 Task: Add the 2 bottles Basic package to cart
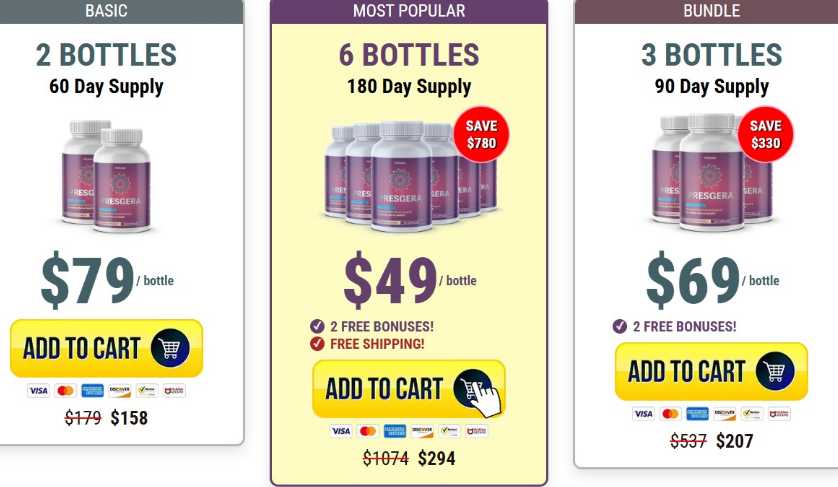coord(106,348)
